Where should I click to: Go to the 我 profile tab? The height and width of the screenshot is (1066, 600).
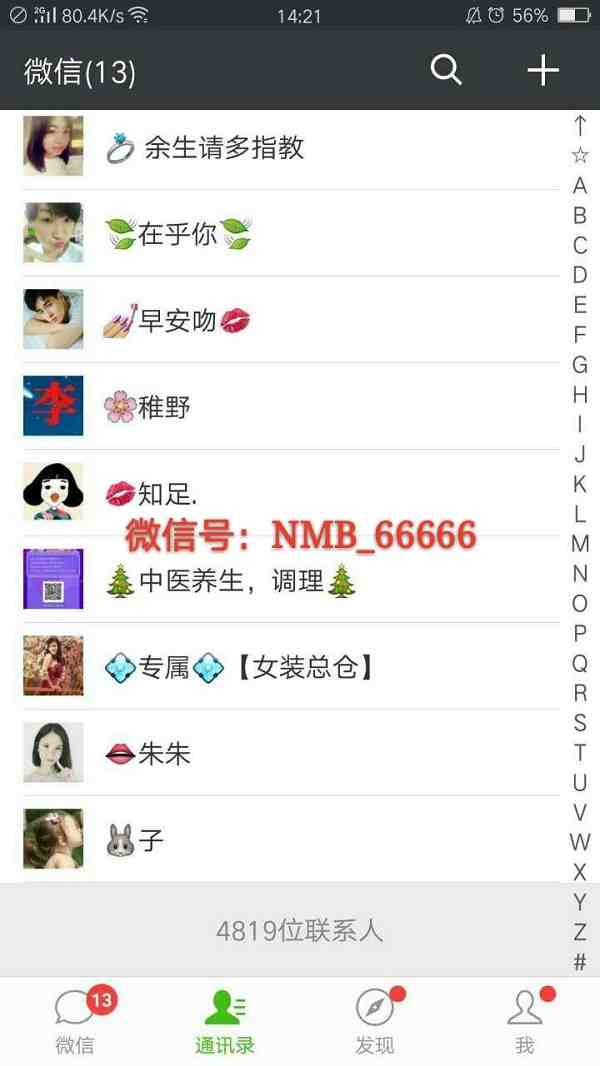(525, 1020)
